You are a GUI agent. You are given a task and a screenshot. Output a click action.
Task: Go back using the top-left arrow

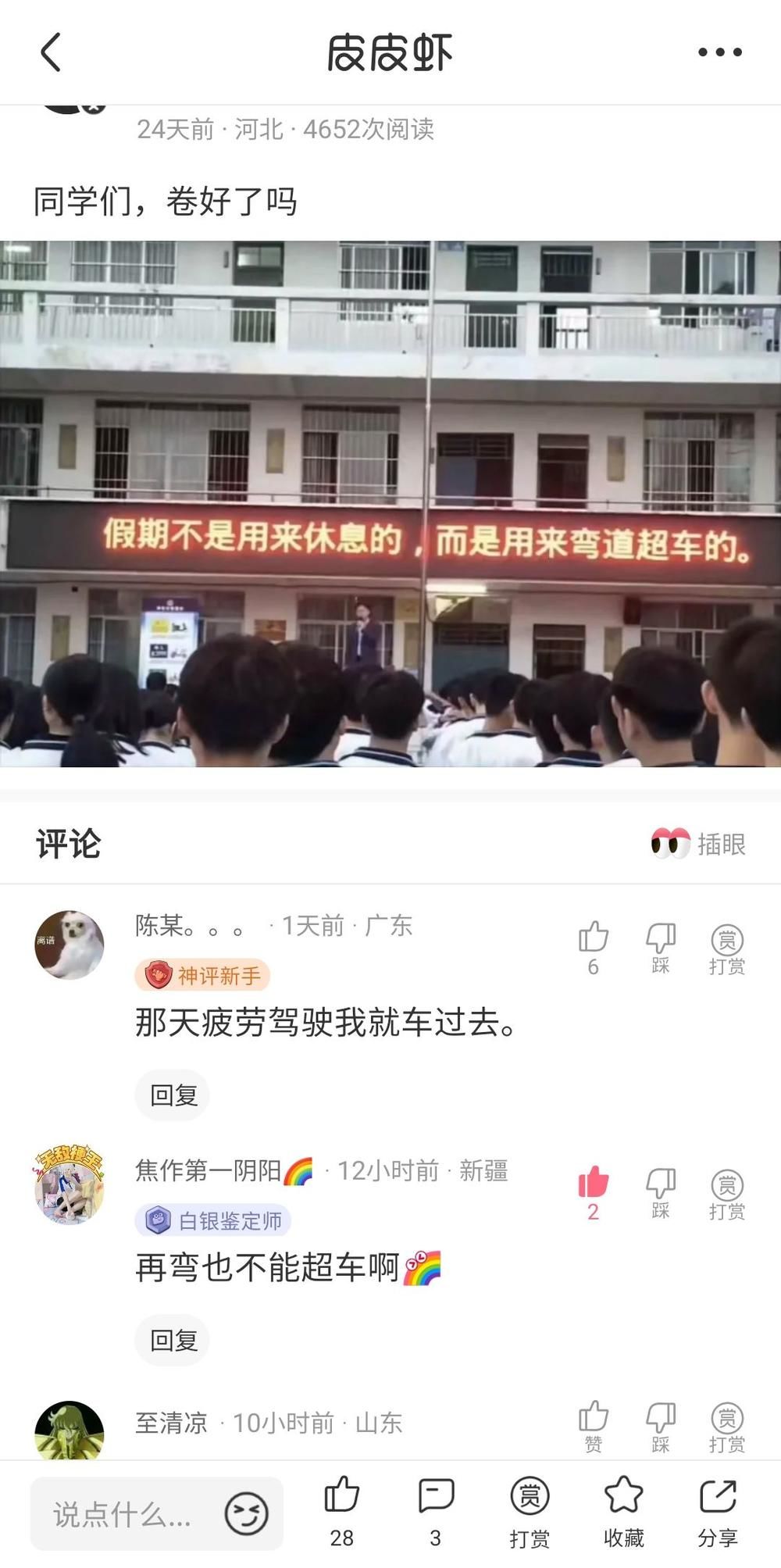tap(51, 52)
